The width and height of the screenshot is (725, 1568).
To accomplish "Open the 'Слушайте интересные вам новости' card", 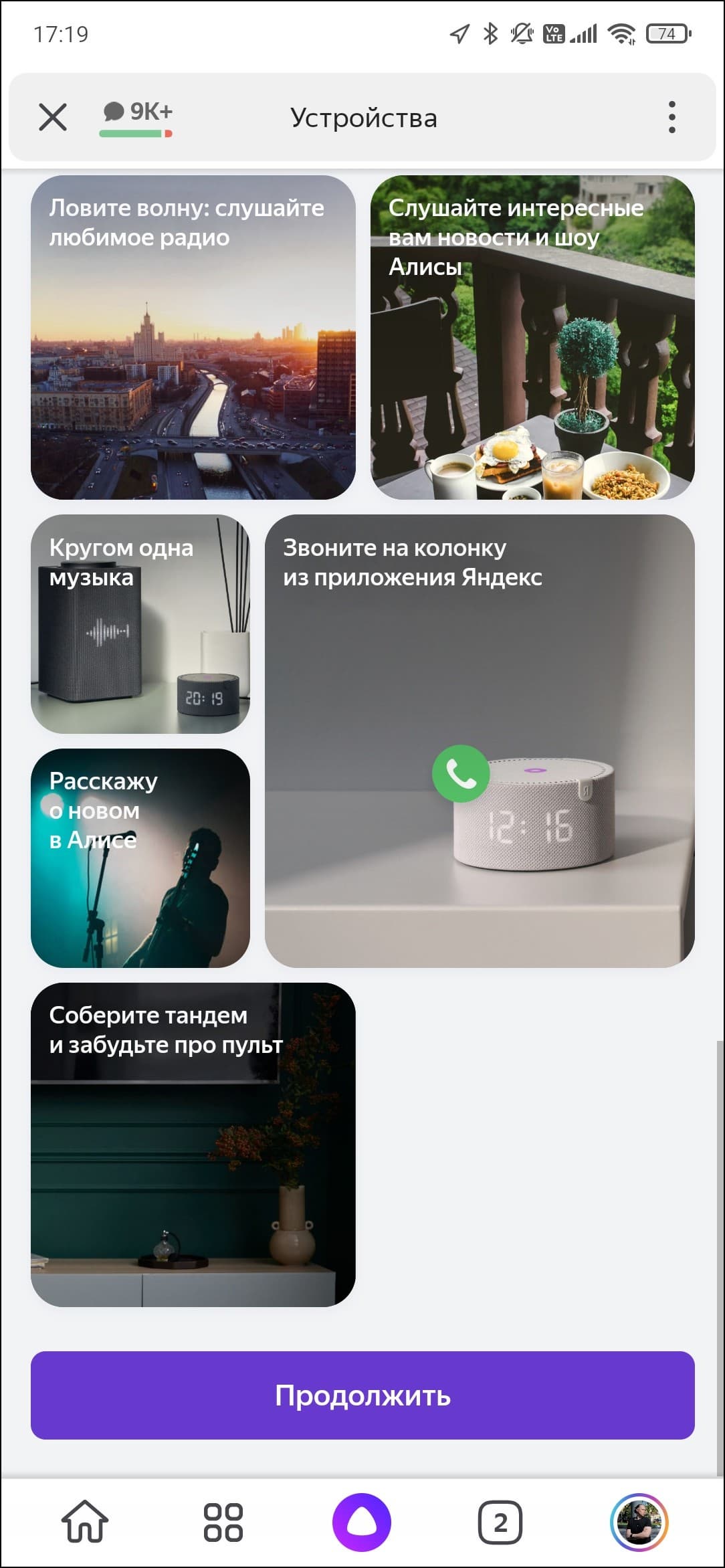I will 532,337.
